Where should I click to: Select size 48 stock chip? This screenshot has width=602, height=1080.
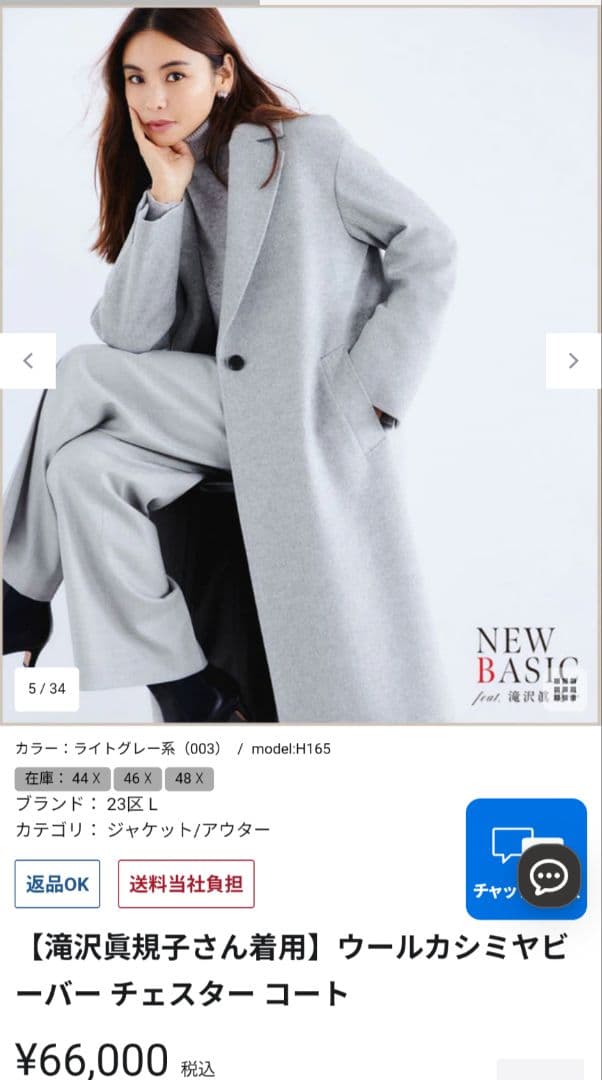190,778
